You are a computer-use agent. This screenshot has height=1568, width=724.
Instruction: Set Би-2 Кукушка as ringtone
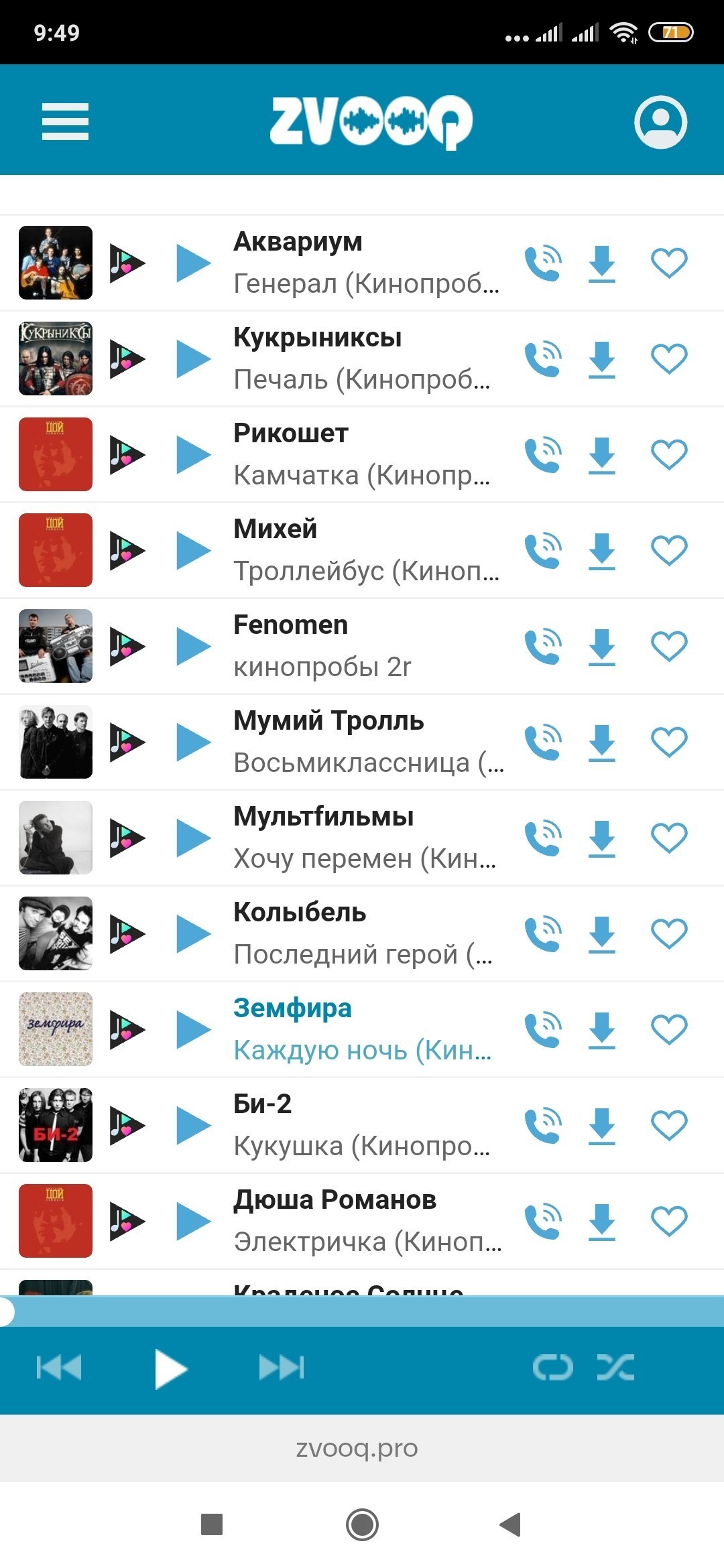543,1125
